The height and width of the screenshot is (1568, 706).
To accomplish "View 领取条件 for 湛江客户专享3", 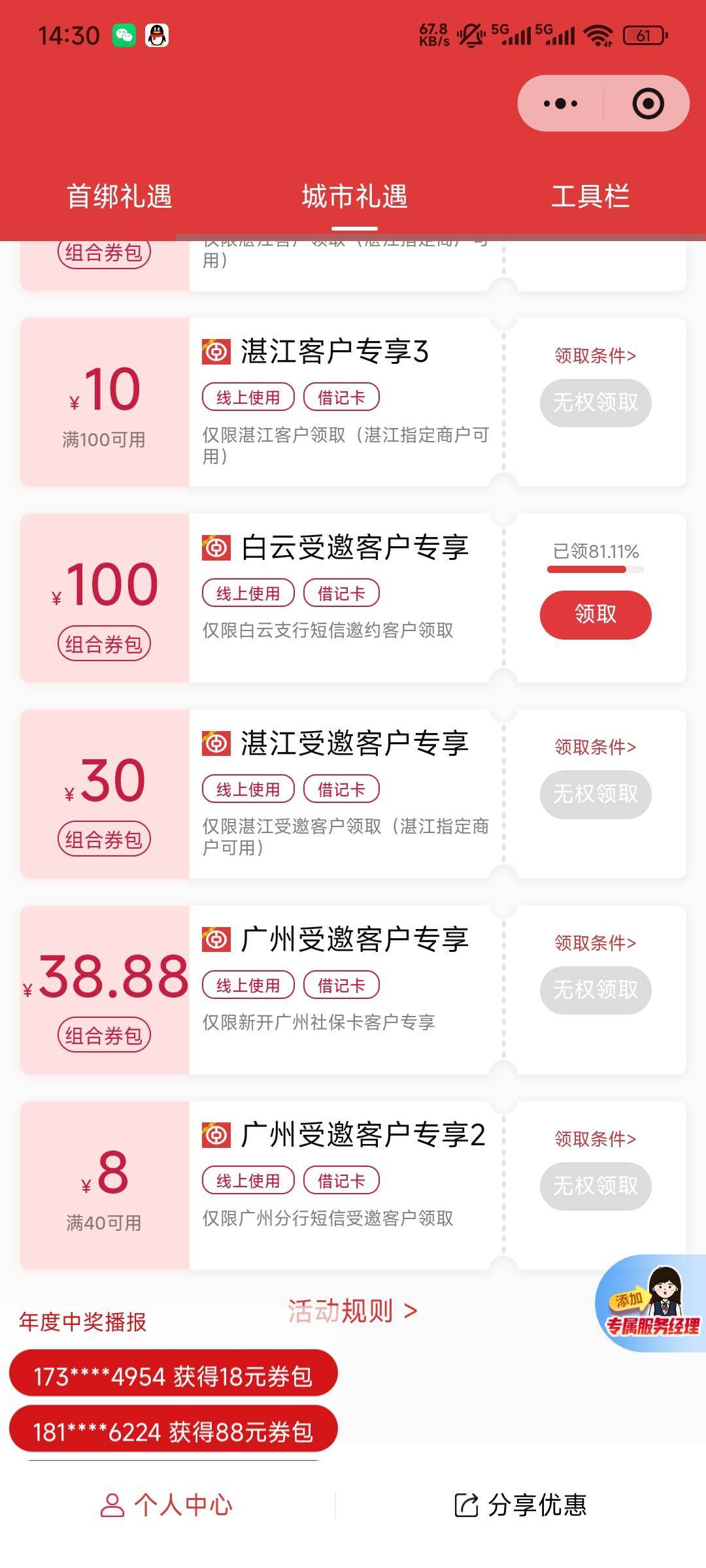I will pyautogui.click(x=595, y=355).
